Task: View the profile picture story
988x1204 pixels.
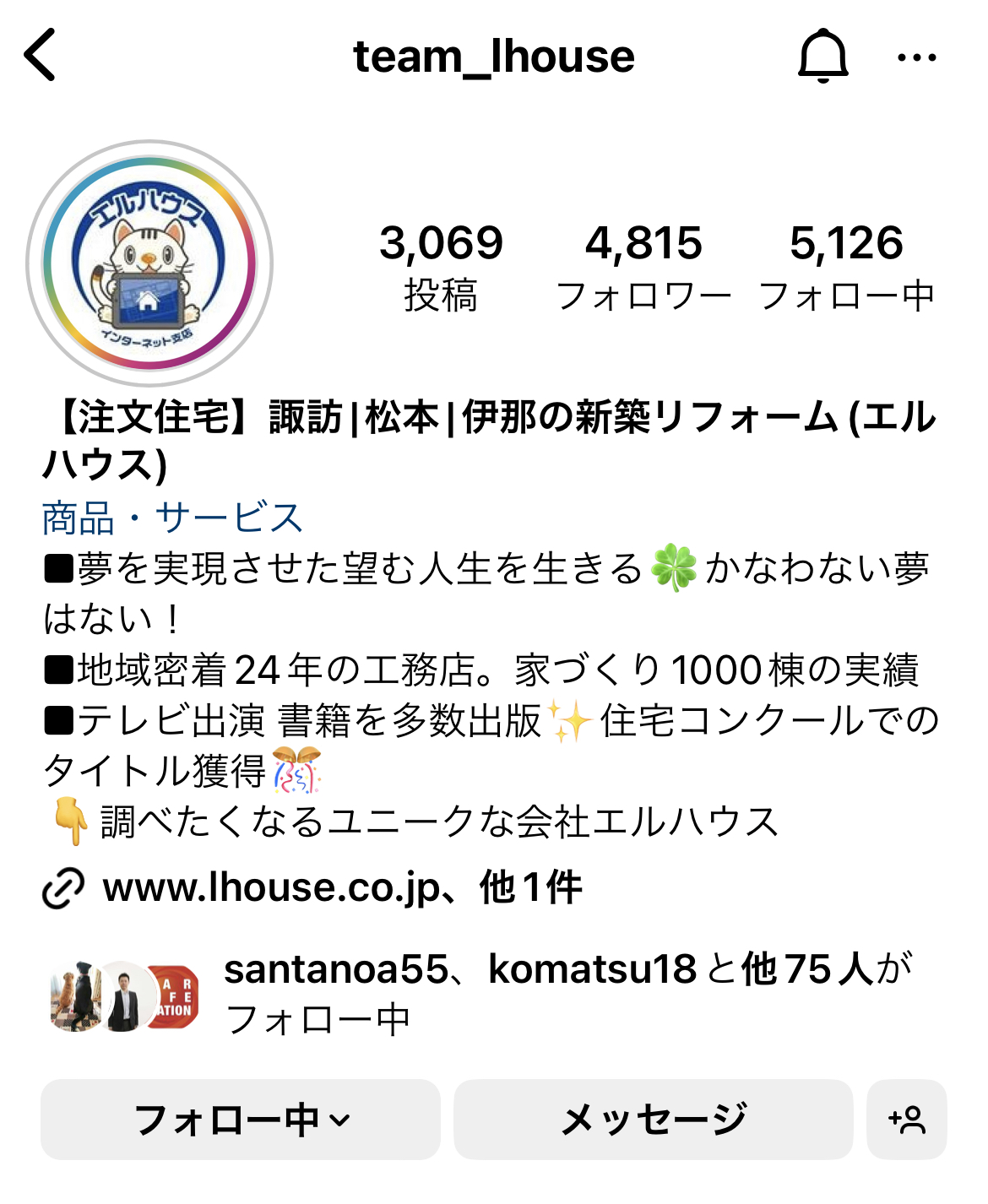Action: point(149,263)
